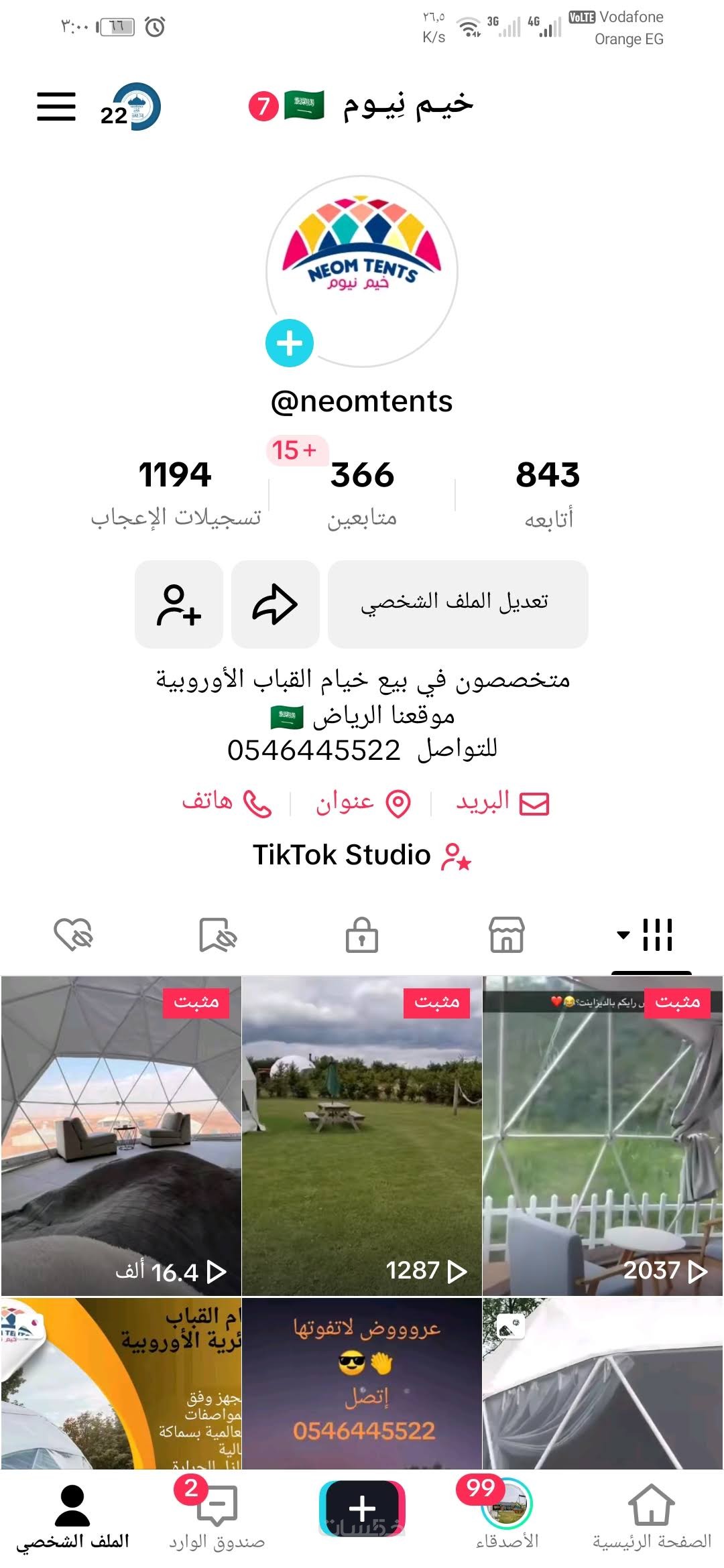Switch to the saved bookmarks tab
This screenshot has width=724, height=1568.
click(218, 935)
